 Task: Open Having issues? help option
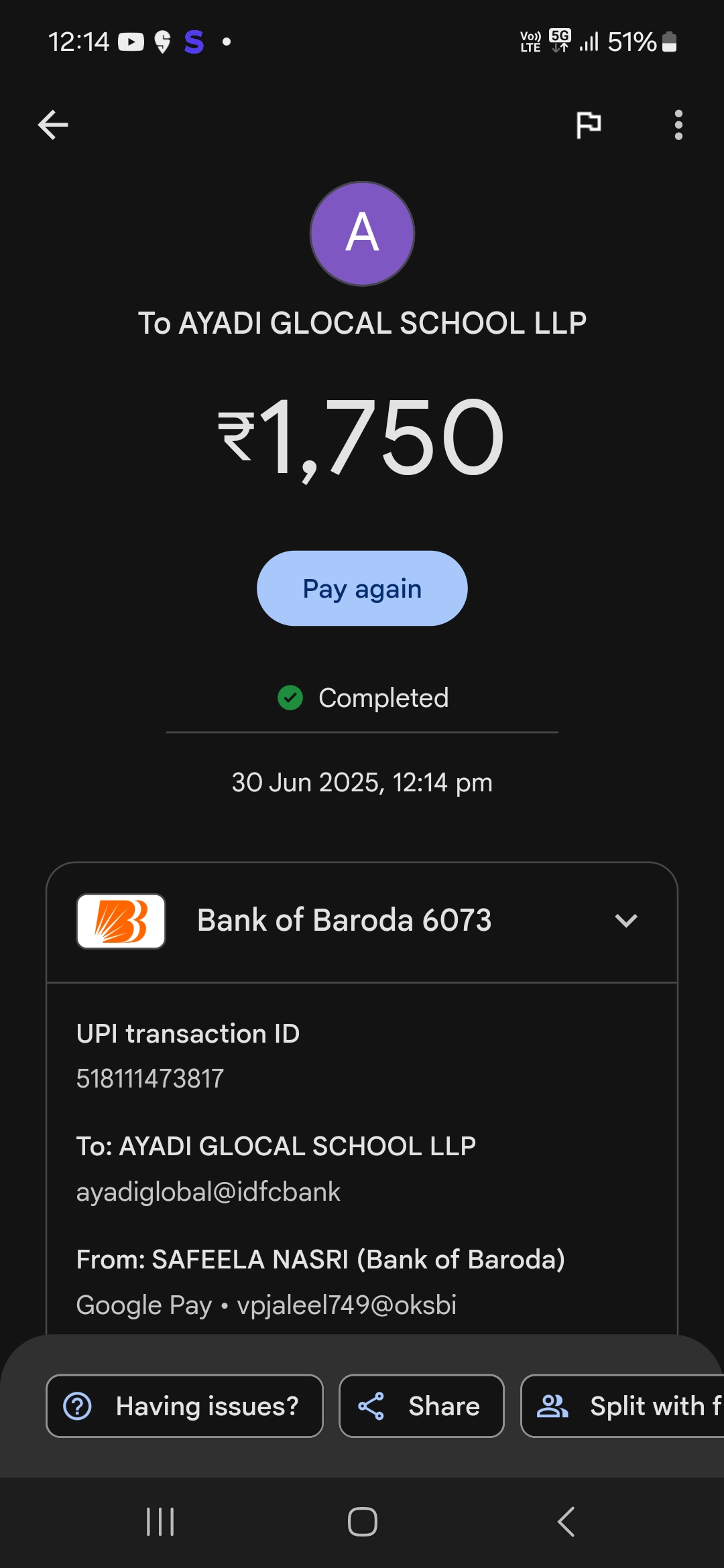coord(184,1406)
